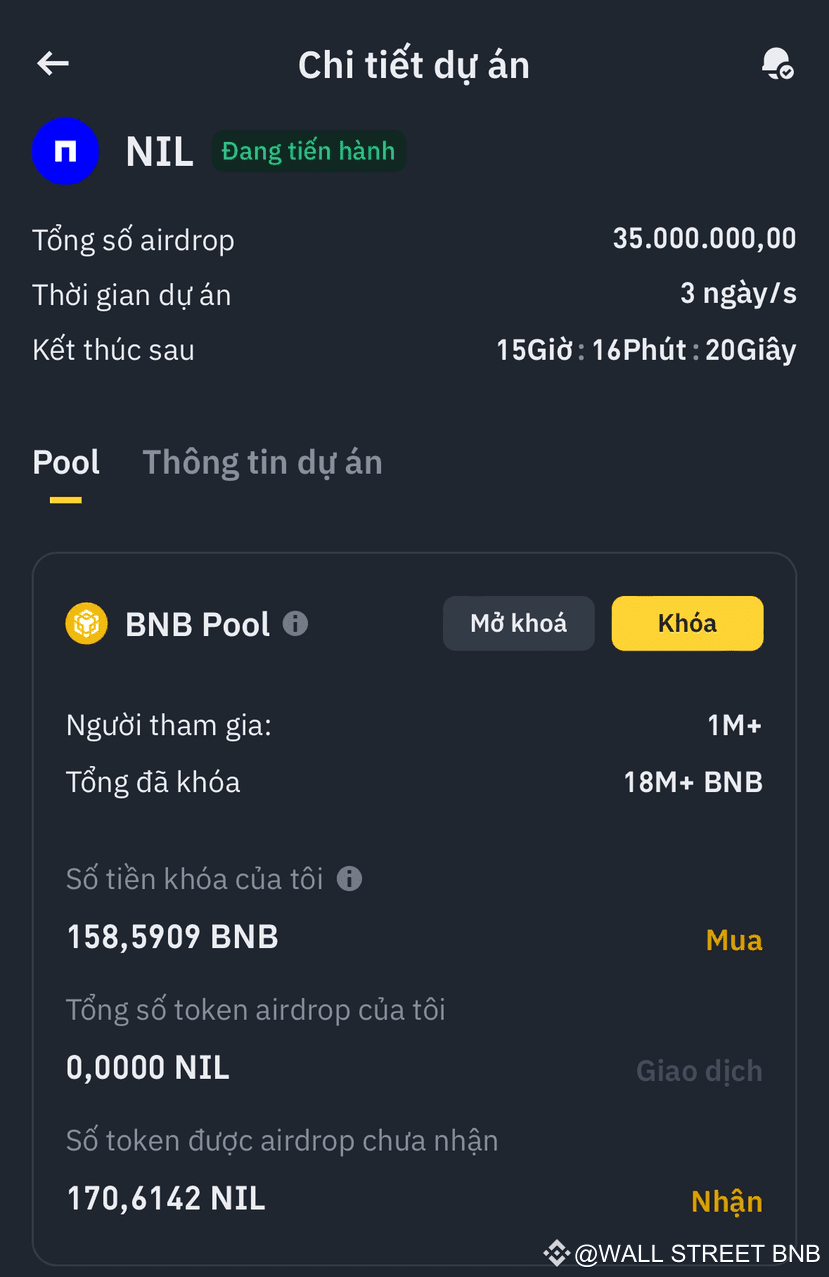The height and width of the screenshot is (1277, 829).
Task: Click Mua to buy more BNB
Action: point(733,939)
